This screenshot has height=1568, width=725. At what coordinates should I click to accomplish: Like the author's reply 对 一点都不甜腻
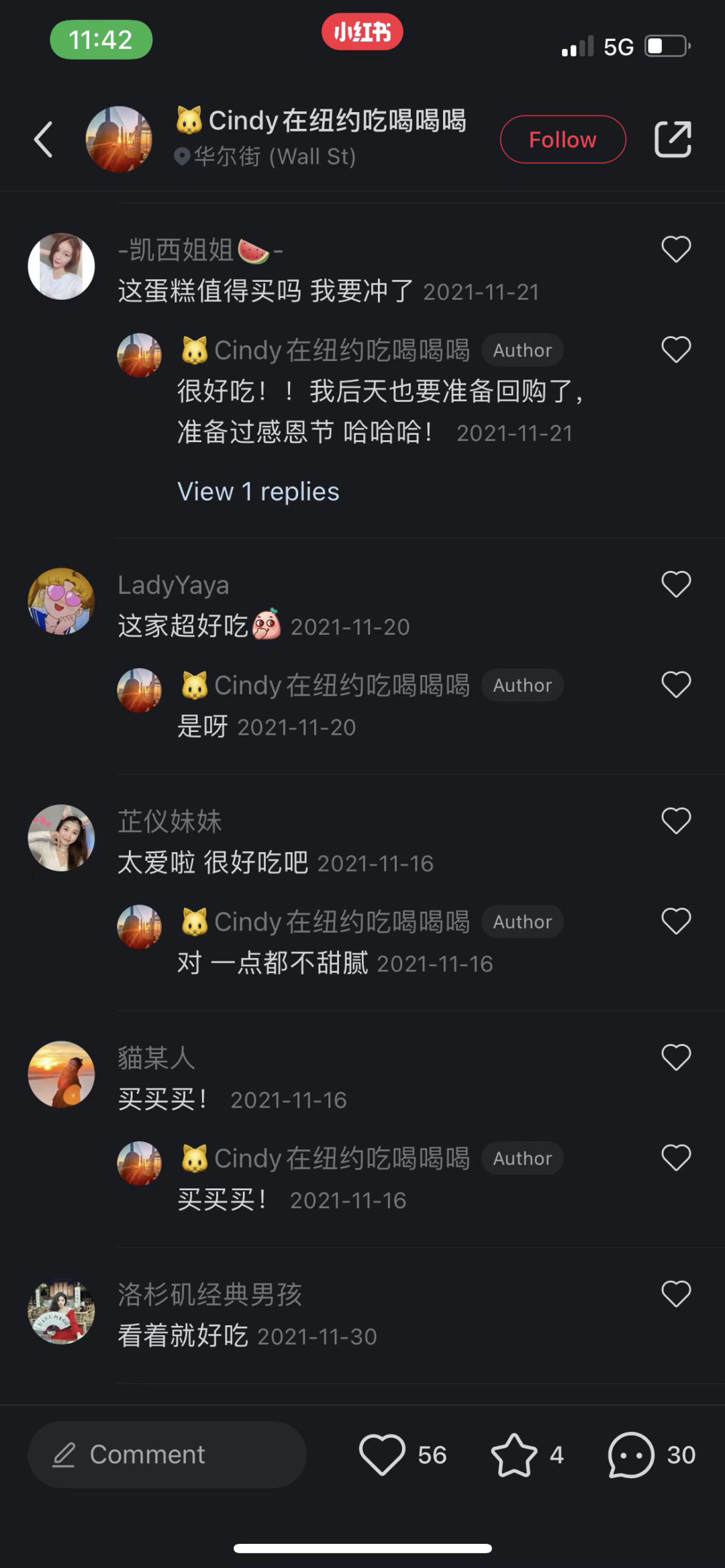click(x=676, y=921)
